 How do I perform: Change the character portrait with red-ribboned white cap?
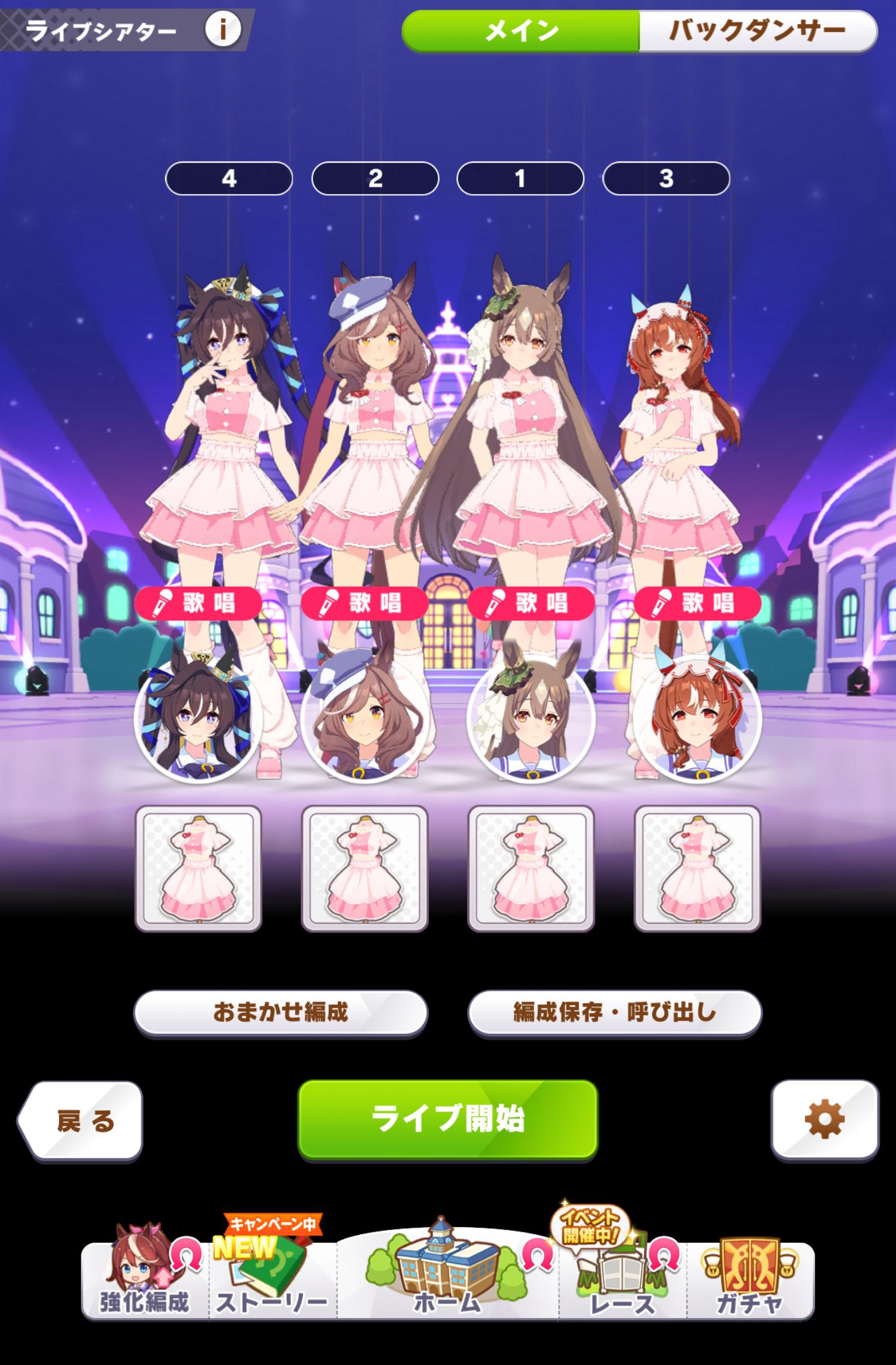697,719
